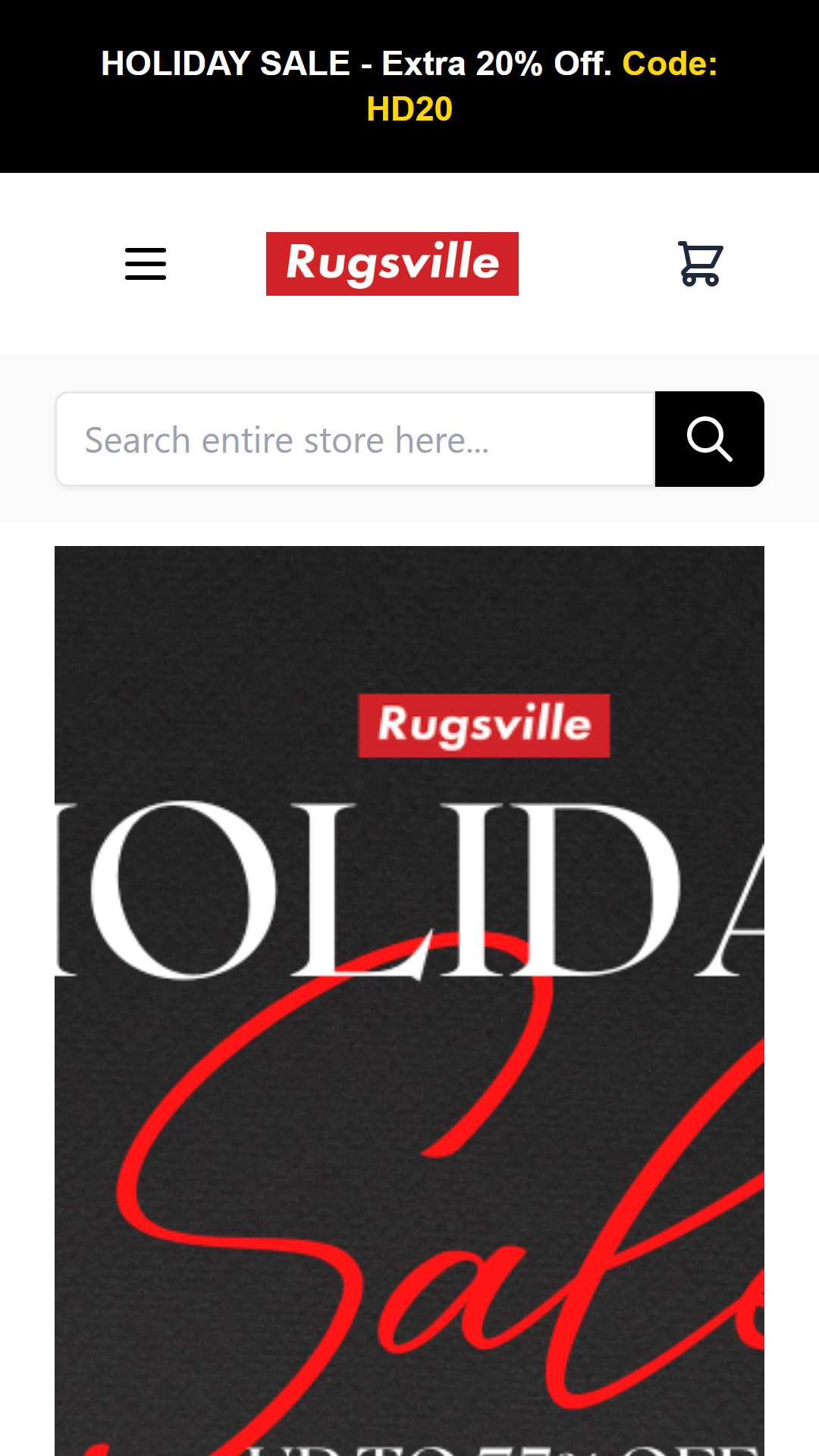Focus the store search field
This screenshot has height=1456, width=819.
pyautogui.click(x=355, y=440)
